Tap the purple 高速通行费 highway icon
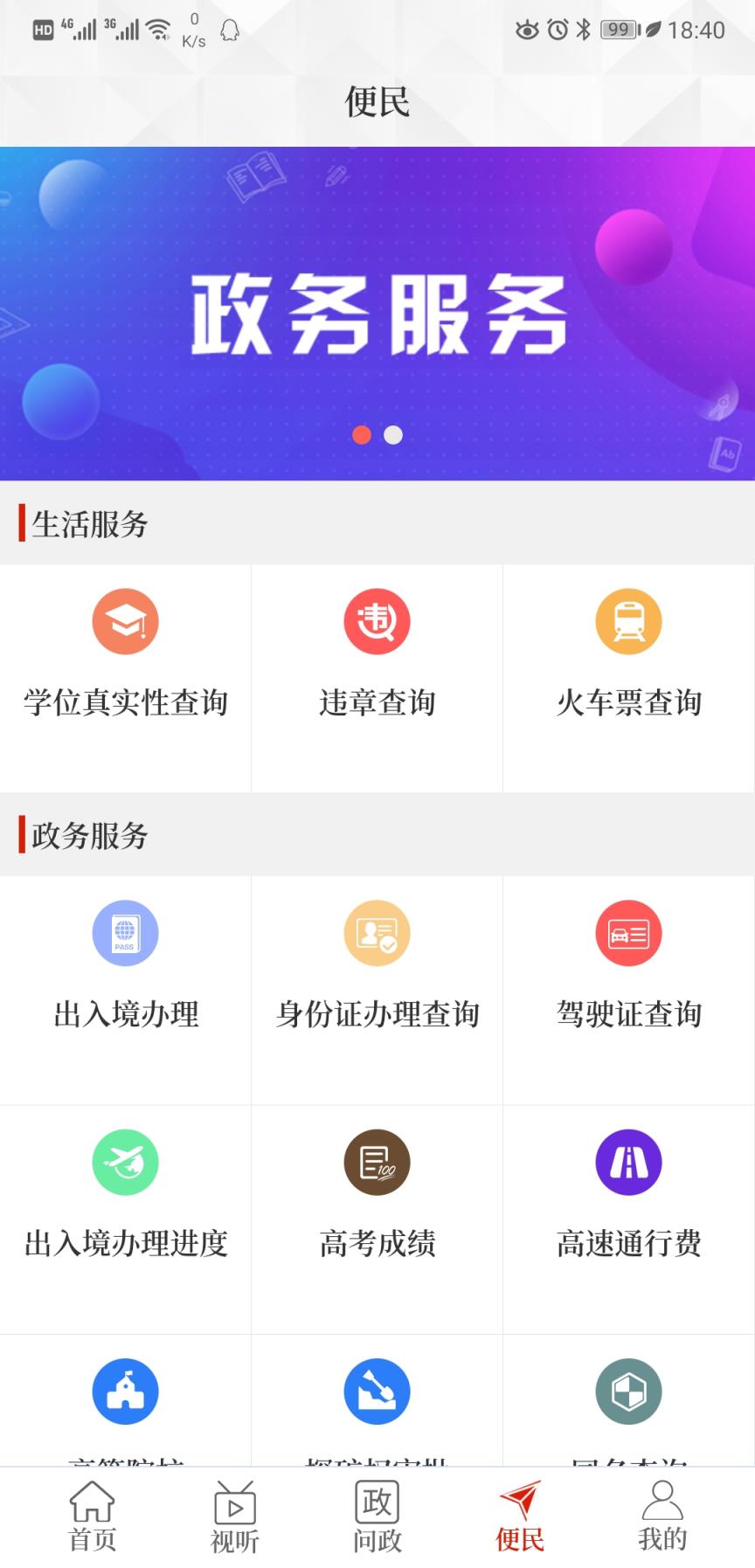 point(628,1162)
